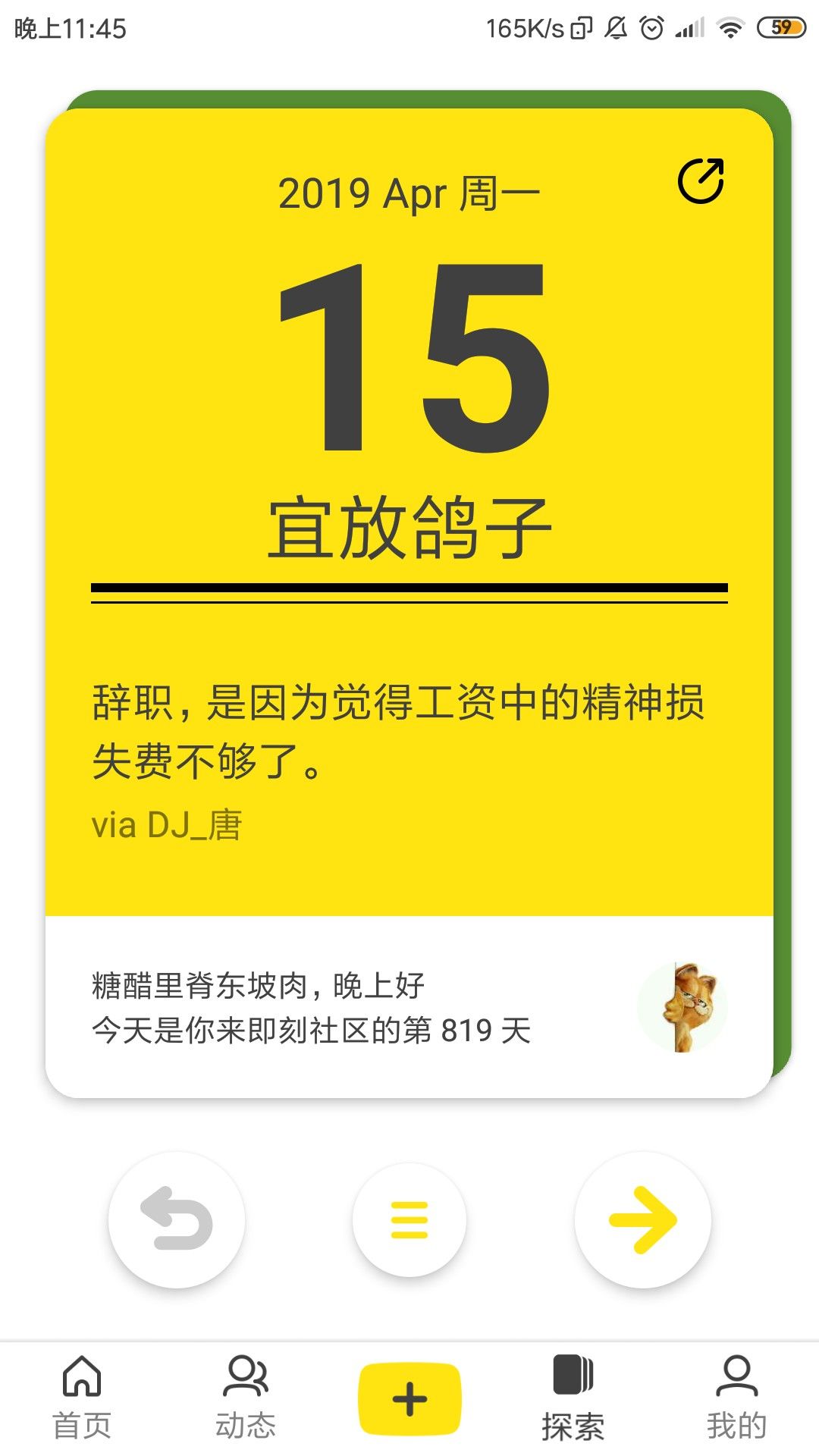Switch to the 首页 tab
Viewport: 819px width, 1456px height.
pyautogui.click(x=82, y=1398)
